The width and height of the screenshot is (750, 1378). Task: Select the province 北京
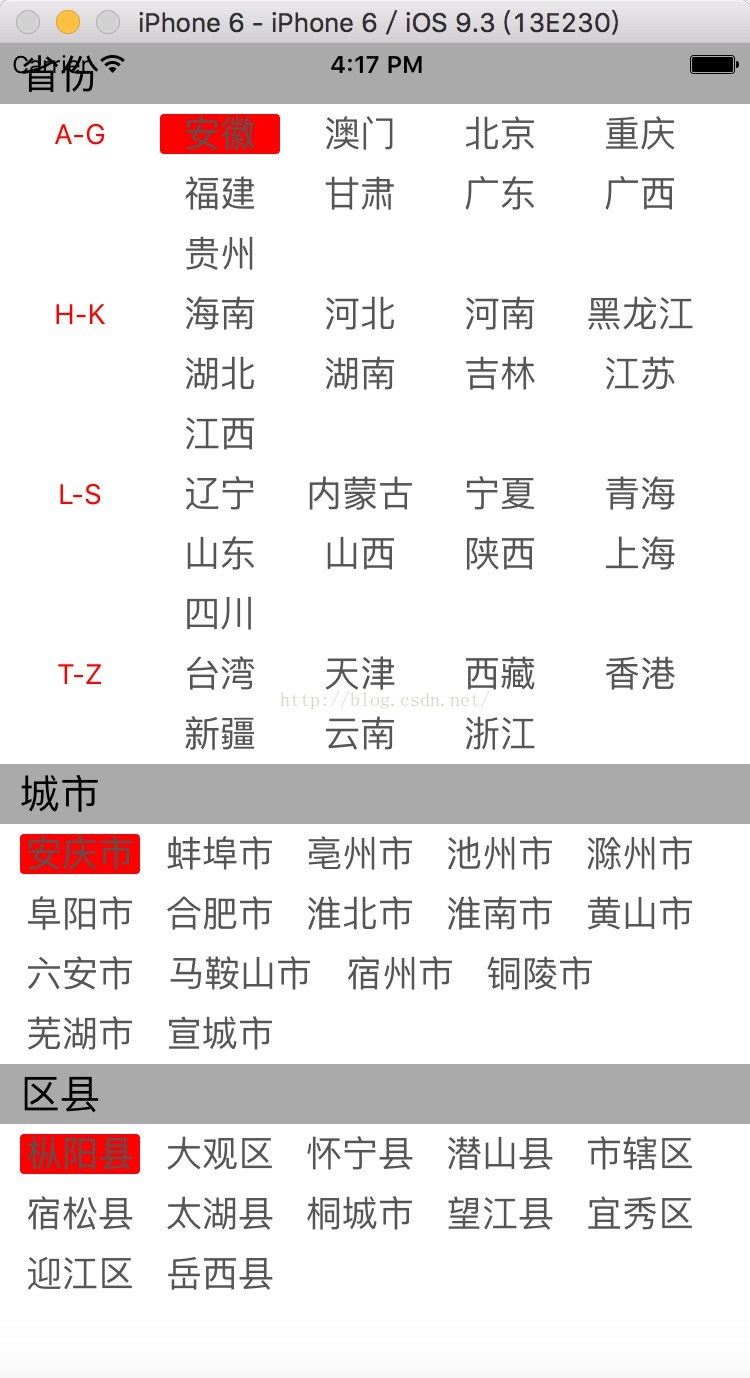(x=500, y=134)
